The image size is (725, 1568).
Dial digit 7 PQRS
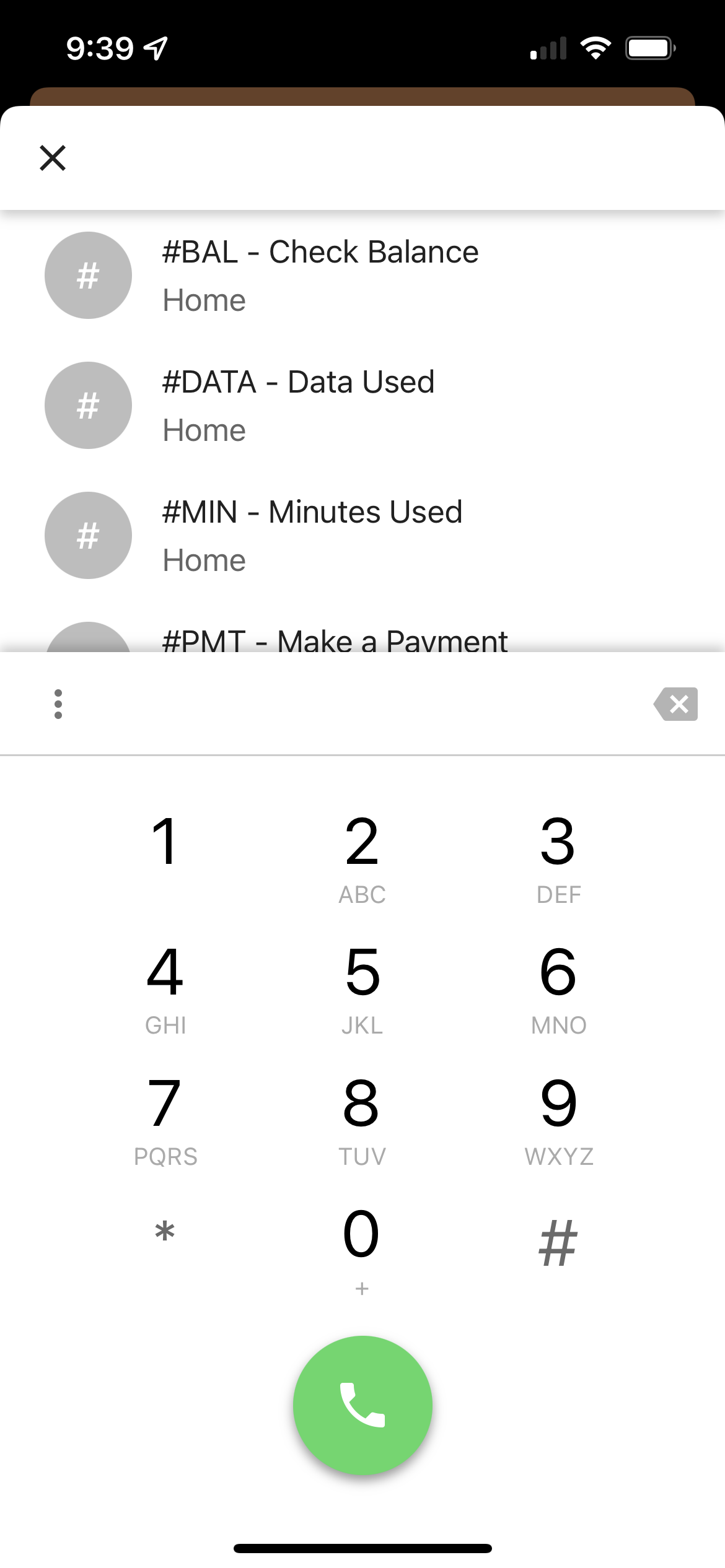tap(165, 1121)
